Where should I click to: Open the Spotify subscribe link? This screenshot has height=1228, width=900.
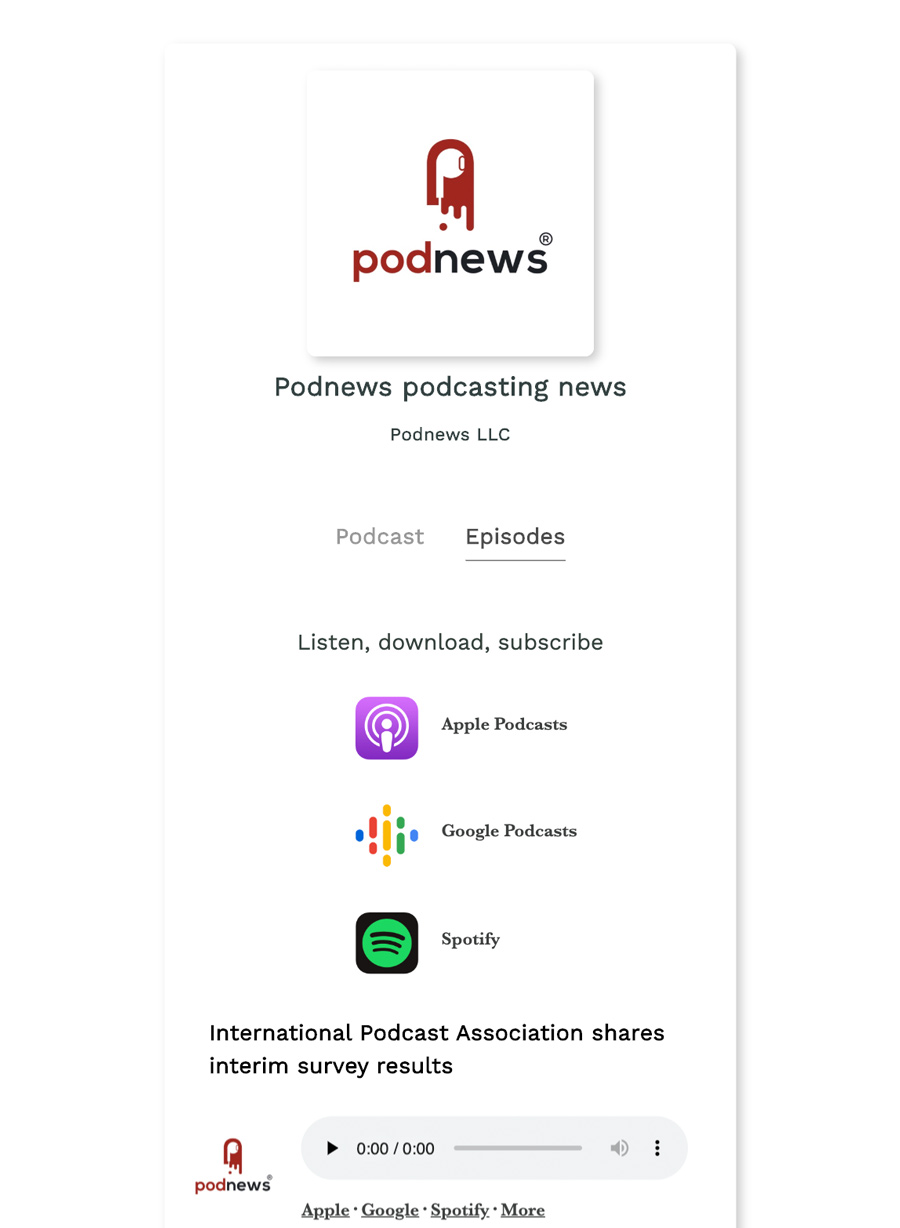click(470, 939)
